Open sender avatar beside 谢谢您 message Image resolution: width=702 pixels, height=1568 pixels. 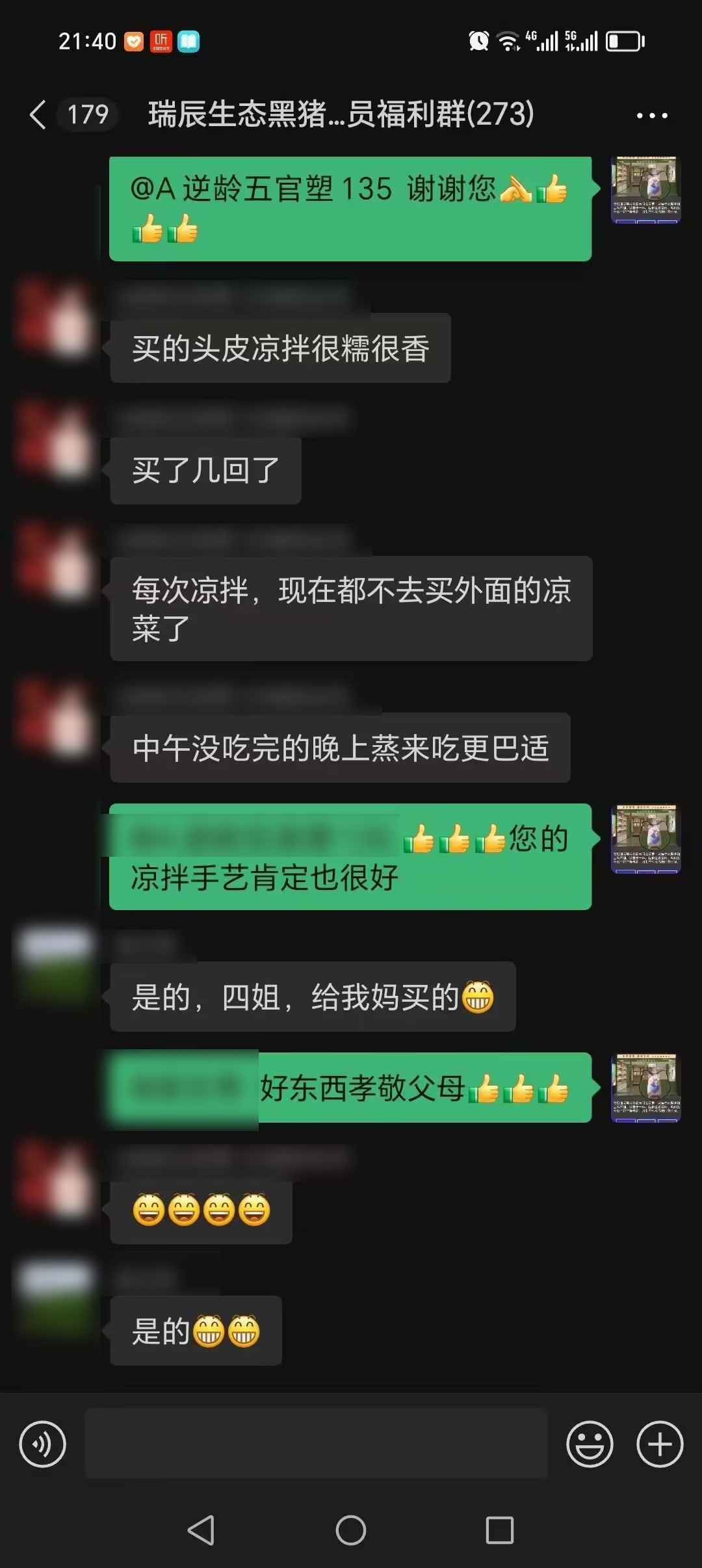pos(645,190)
